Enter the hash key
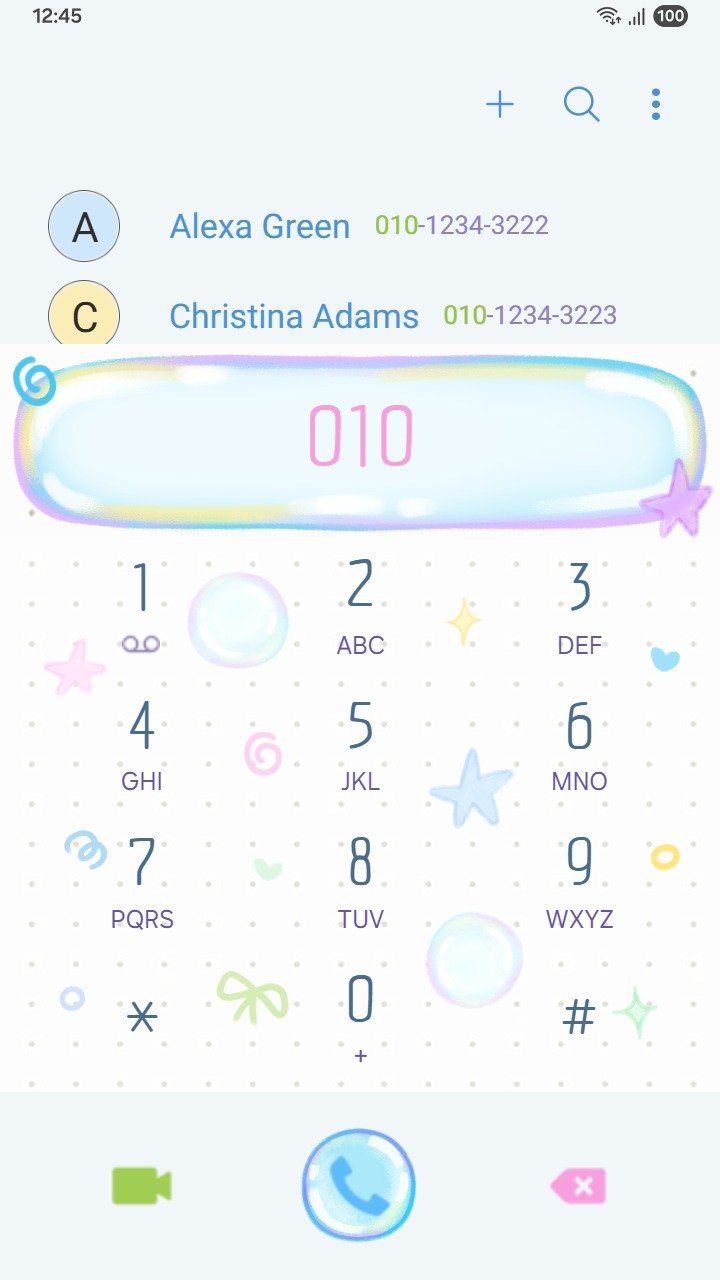This screenshot has height=1280, width=720. pyautogui.click(x=579, y=1018)
